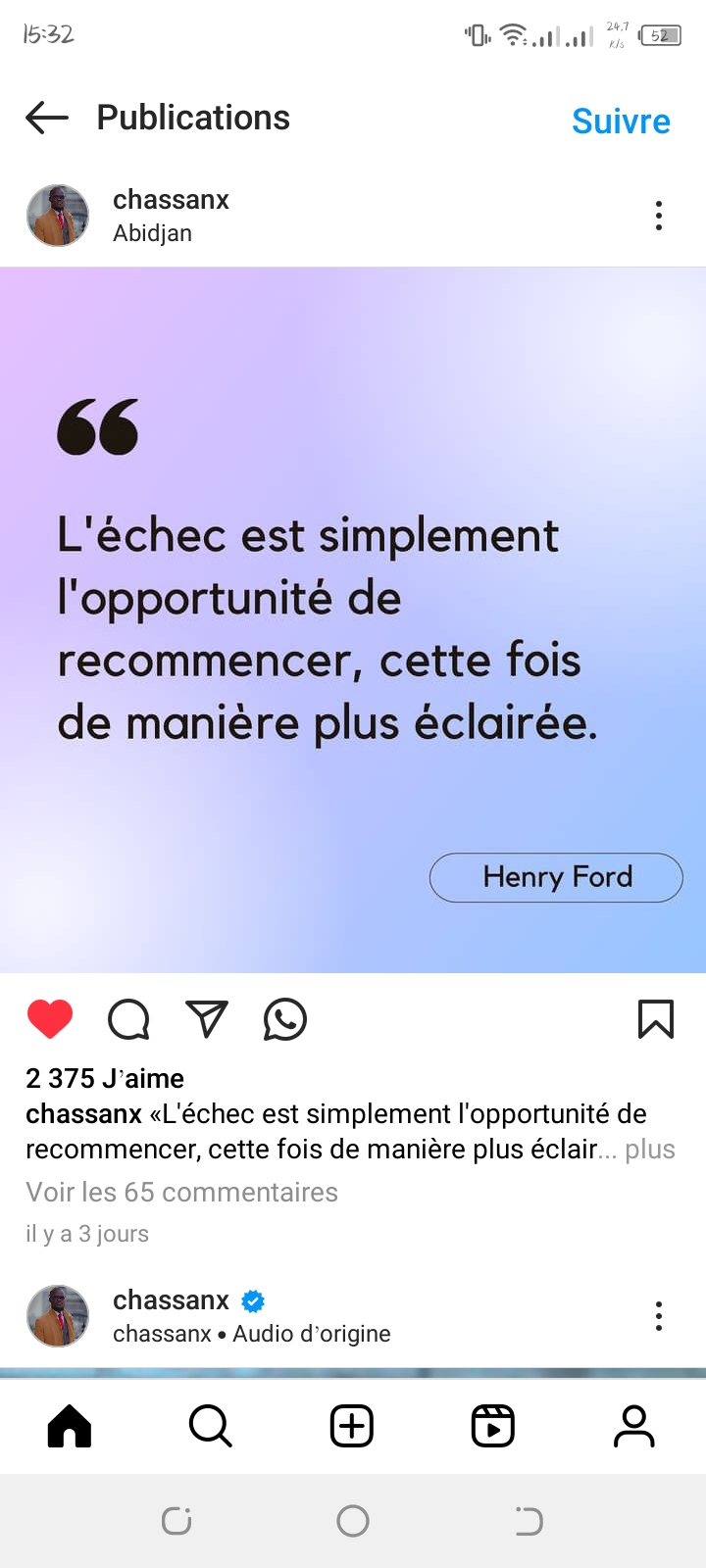Open chassanx profile picture on Abidjan post
This screenshot has height=1568, width=706.
[58, 216]
